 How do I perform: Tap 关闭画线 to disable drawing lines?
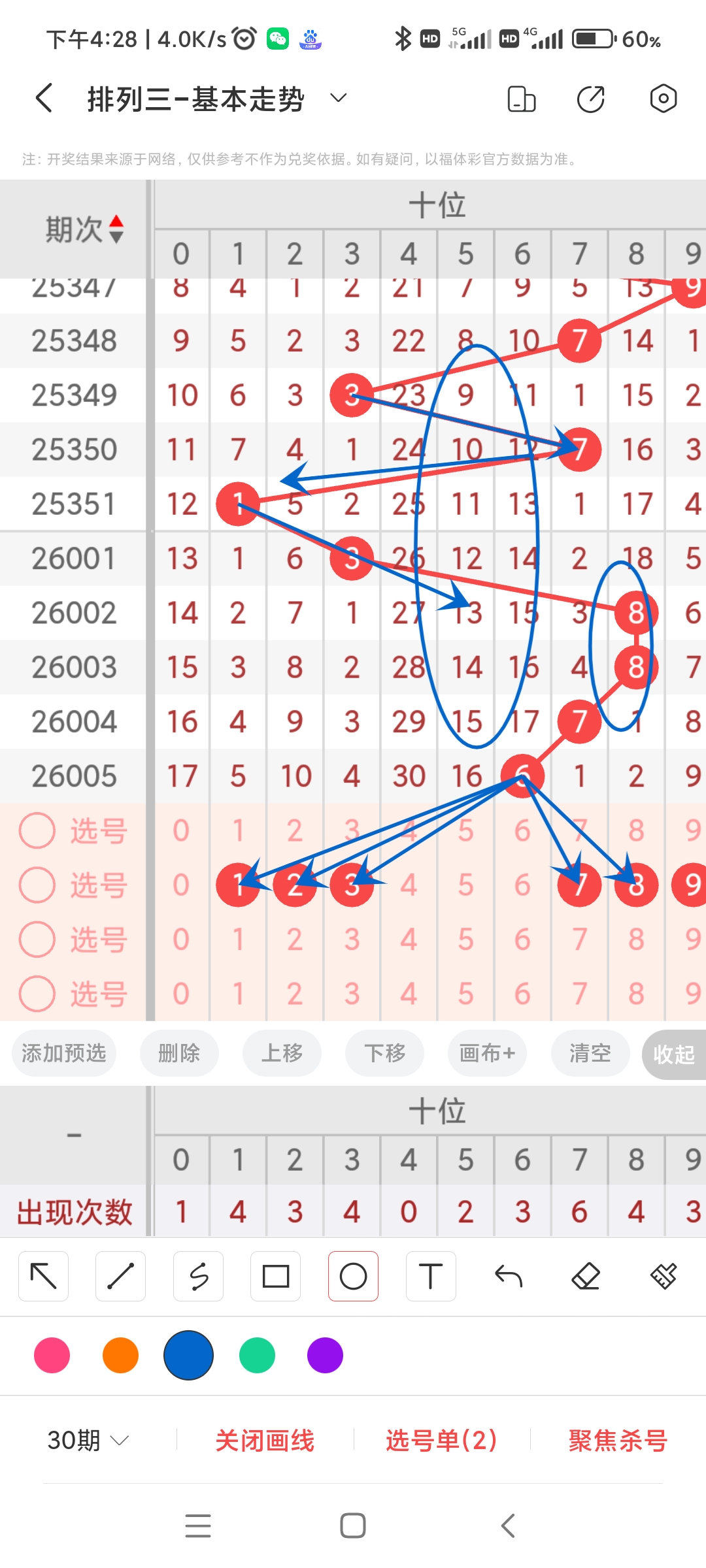[265, 1442]
